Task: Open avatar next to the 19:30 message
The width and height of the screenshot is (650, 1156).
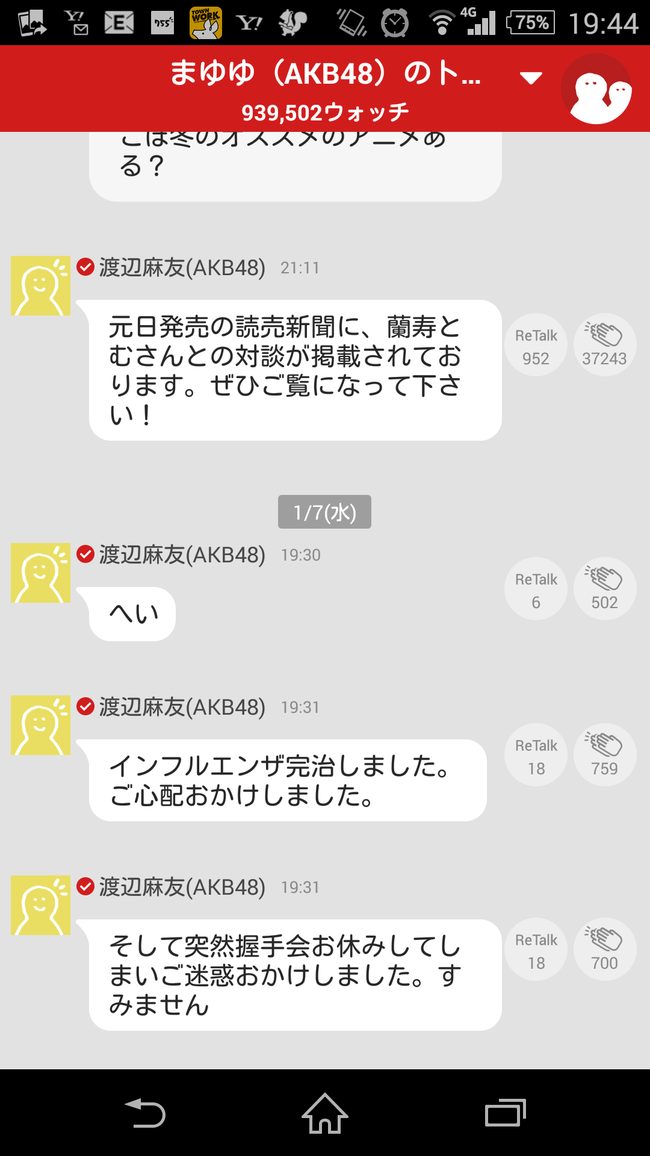Action: 41,573
